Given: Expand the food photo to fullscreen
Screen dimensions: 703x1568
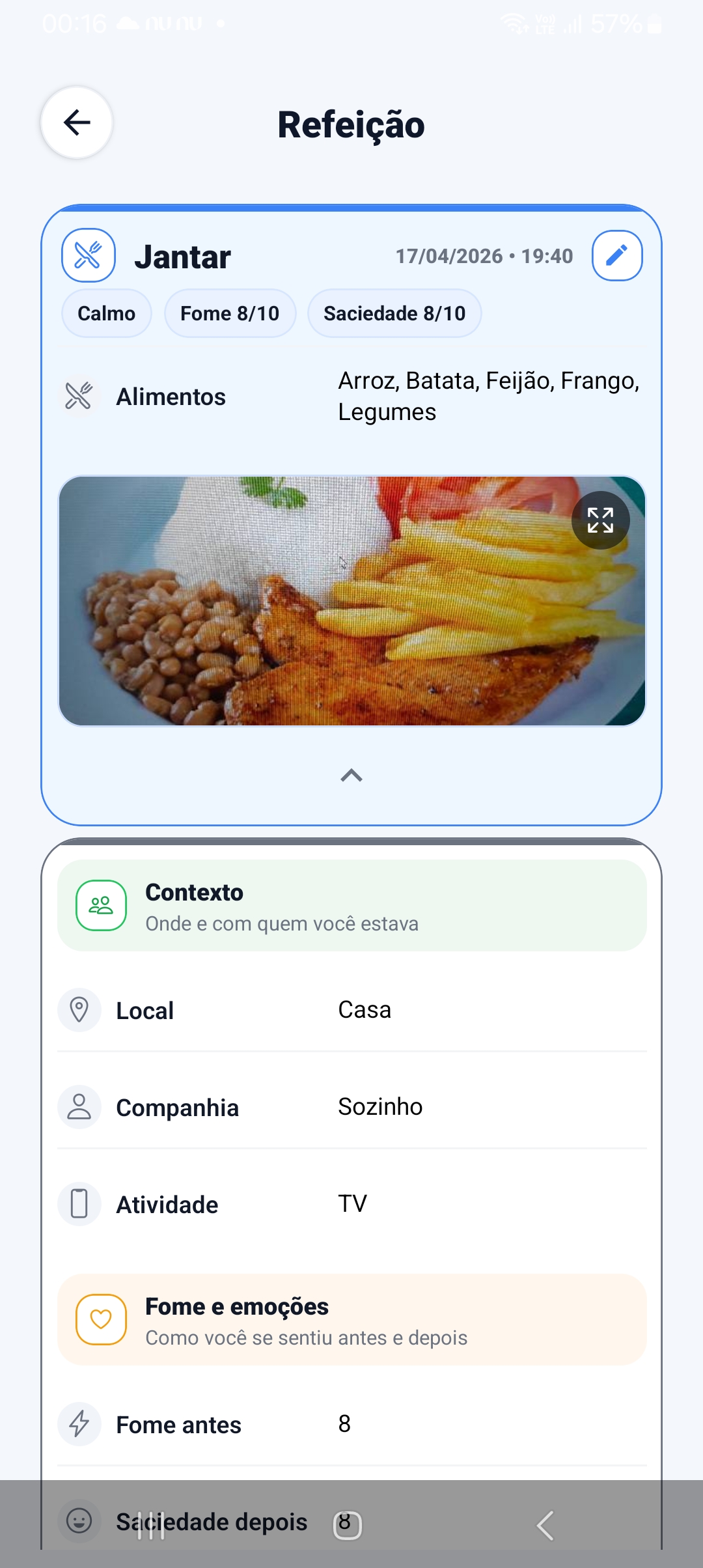Looking at the screenshot, I should click(600, 520).
